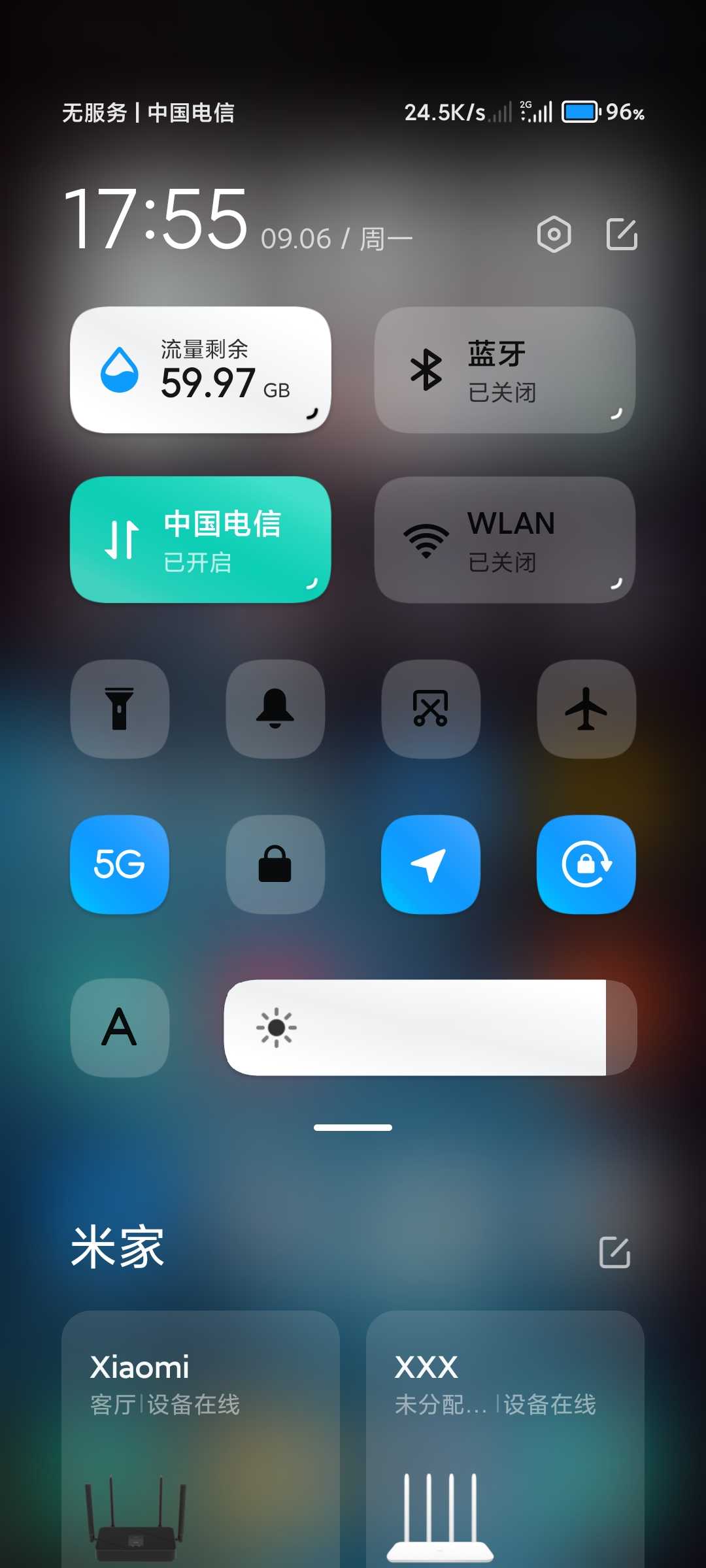
Task: Turn off the 5G toggle
Action: [x=120, y=864]
